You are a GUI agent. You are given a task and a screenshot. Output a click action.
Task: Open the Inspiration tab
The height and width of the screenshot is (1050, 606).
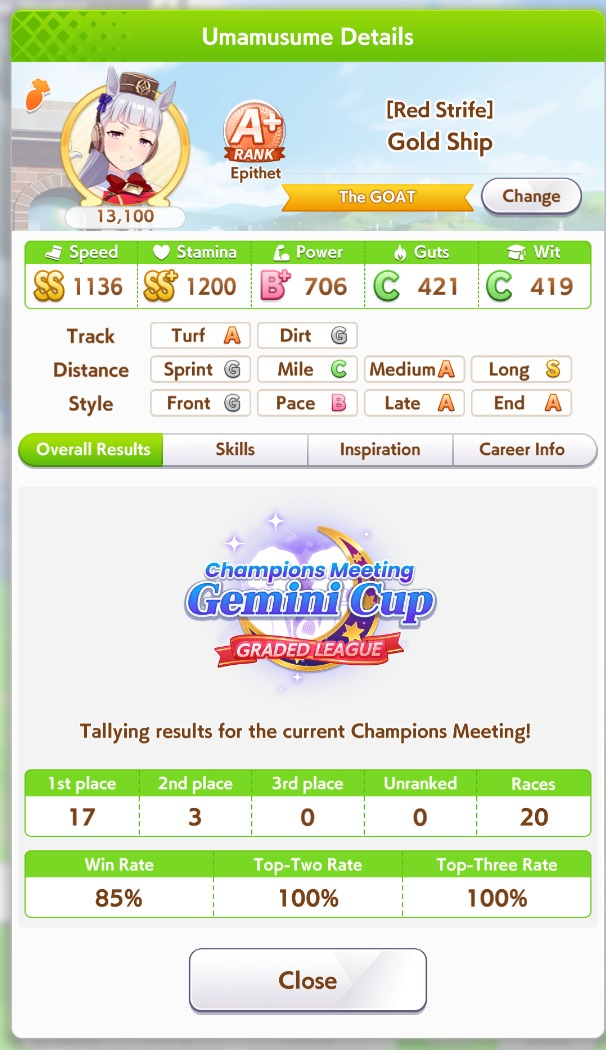pos(380,450)
